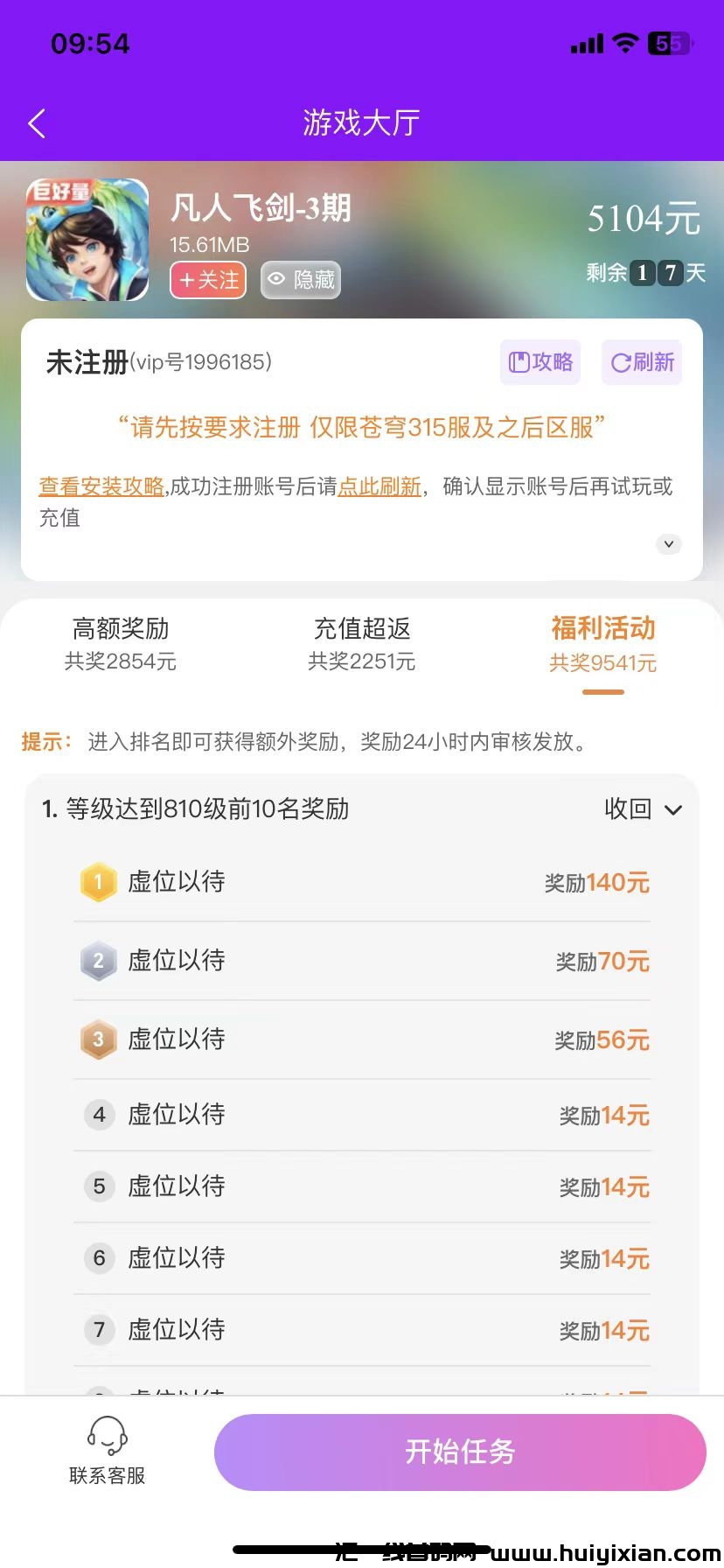Tap the 点此刷新 link
Image resolution: width=724 pixels, height=1568 pixels.
[x=379, y=486]
